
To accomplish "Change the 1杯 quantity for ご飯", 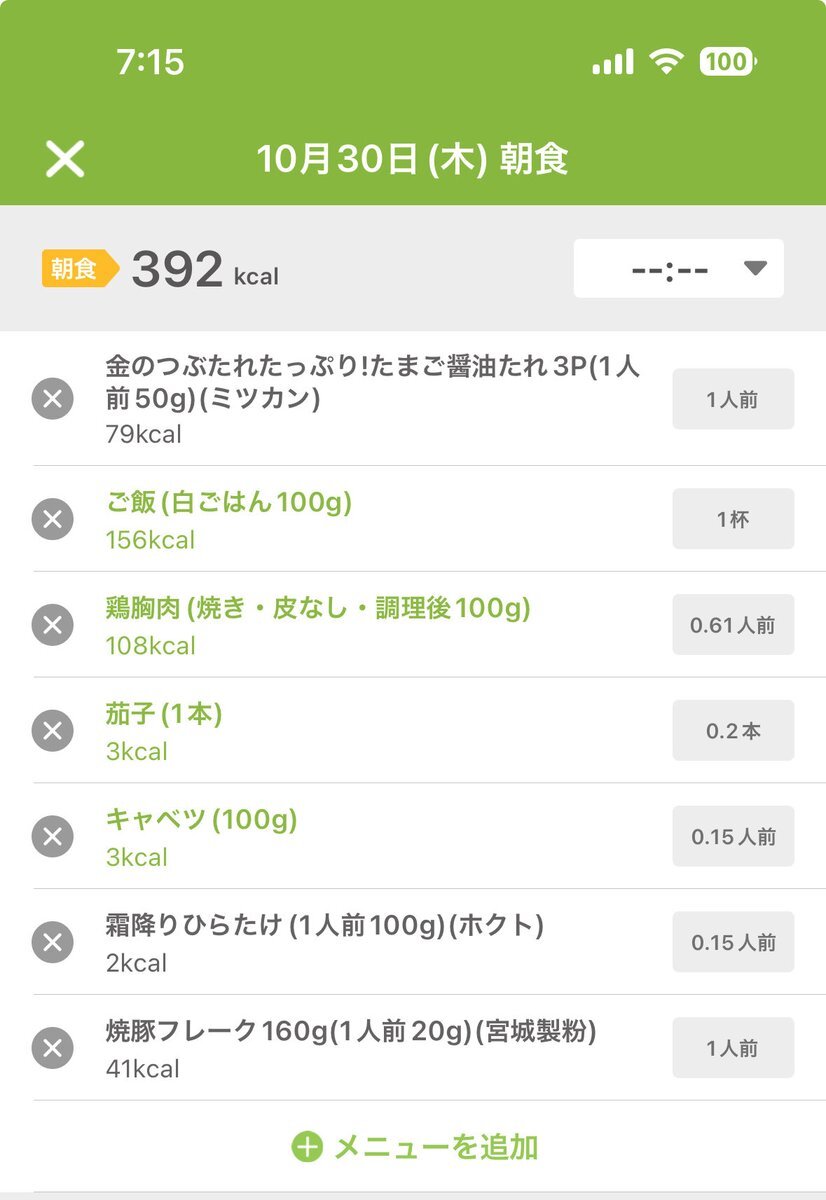I will click(732, 519).
